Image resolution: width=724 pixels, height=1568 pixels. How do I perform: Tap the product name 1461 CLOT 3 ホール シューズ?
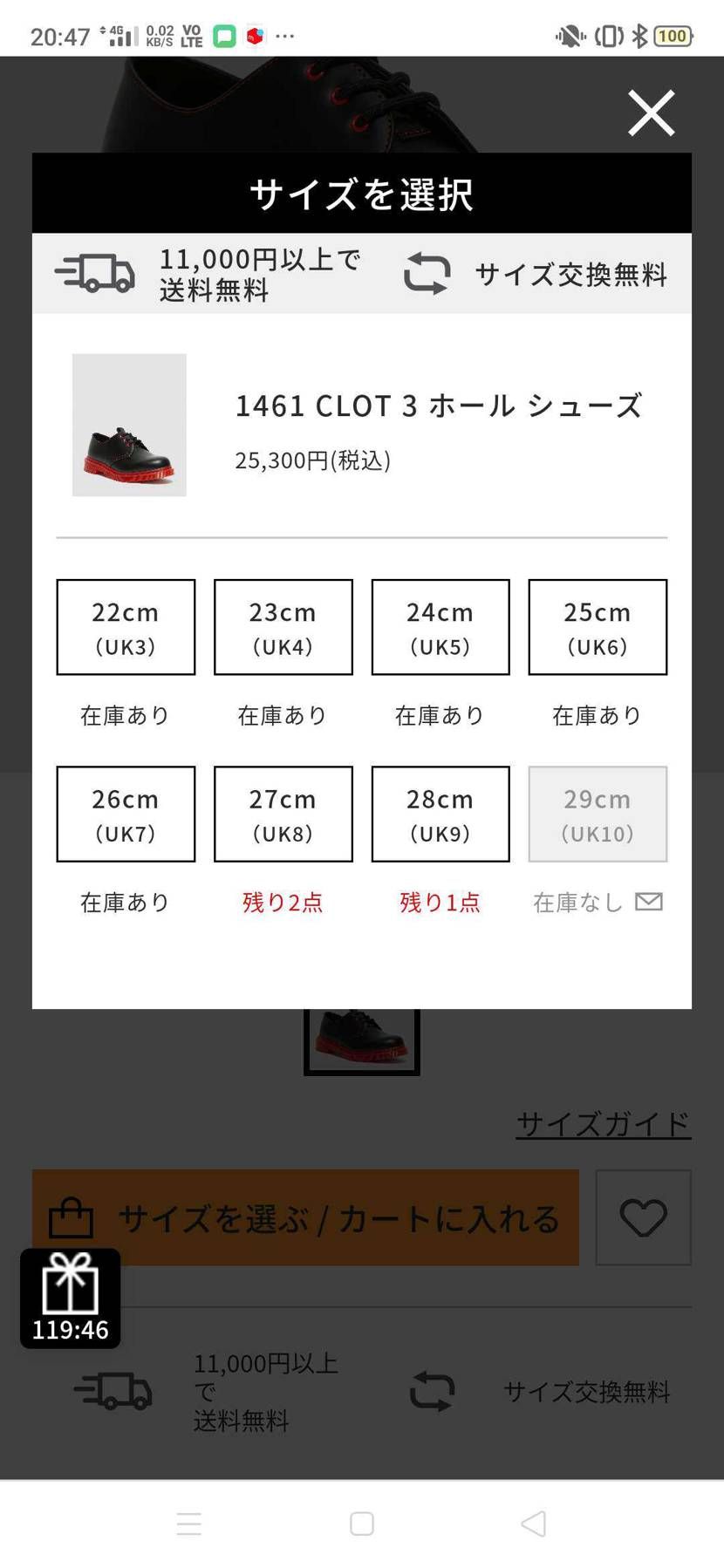438,405
